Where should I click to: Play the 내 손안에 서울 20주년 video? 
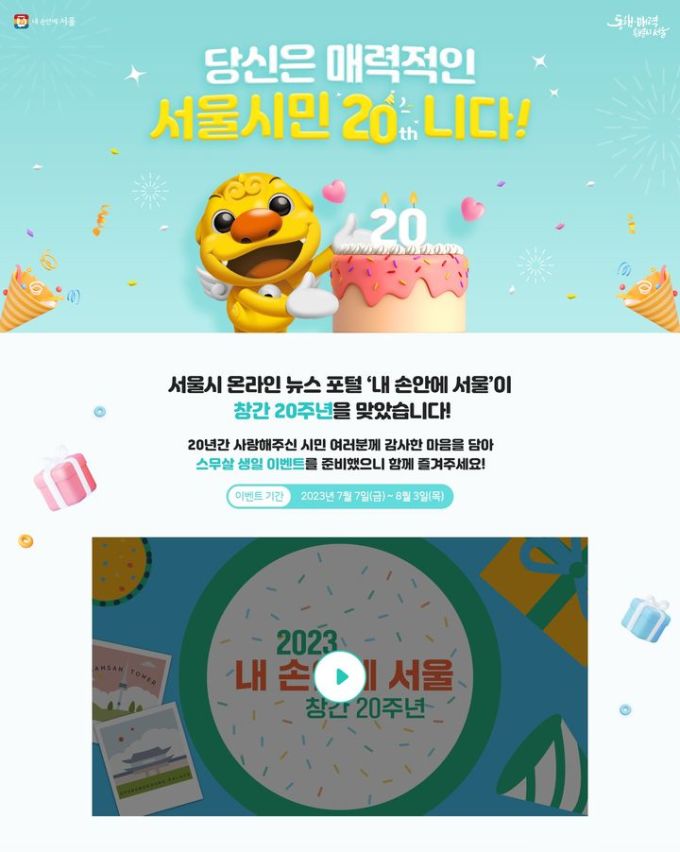(x=340, y=677)
